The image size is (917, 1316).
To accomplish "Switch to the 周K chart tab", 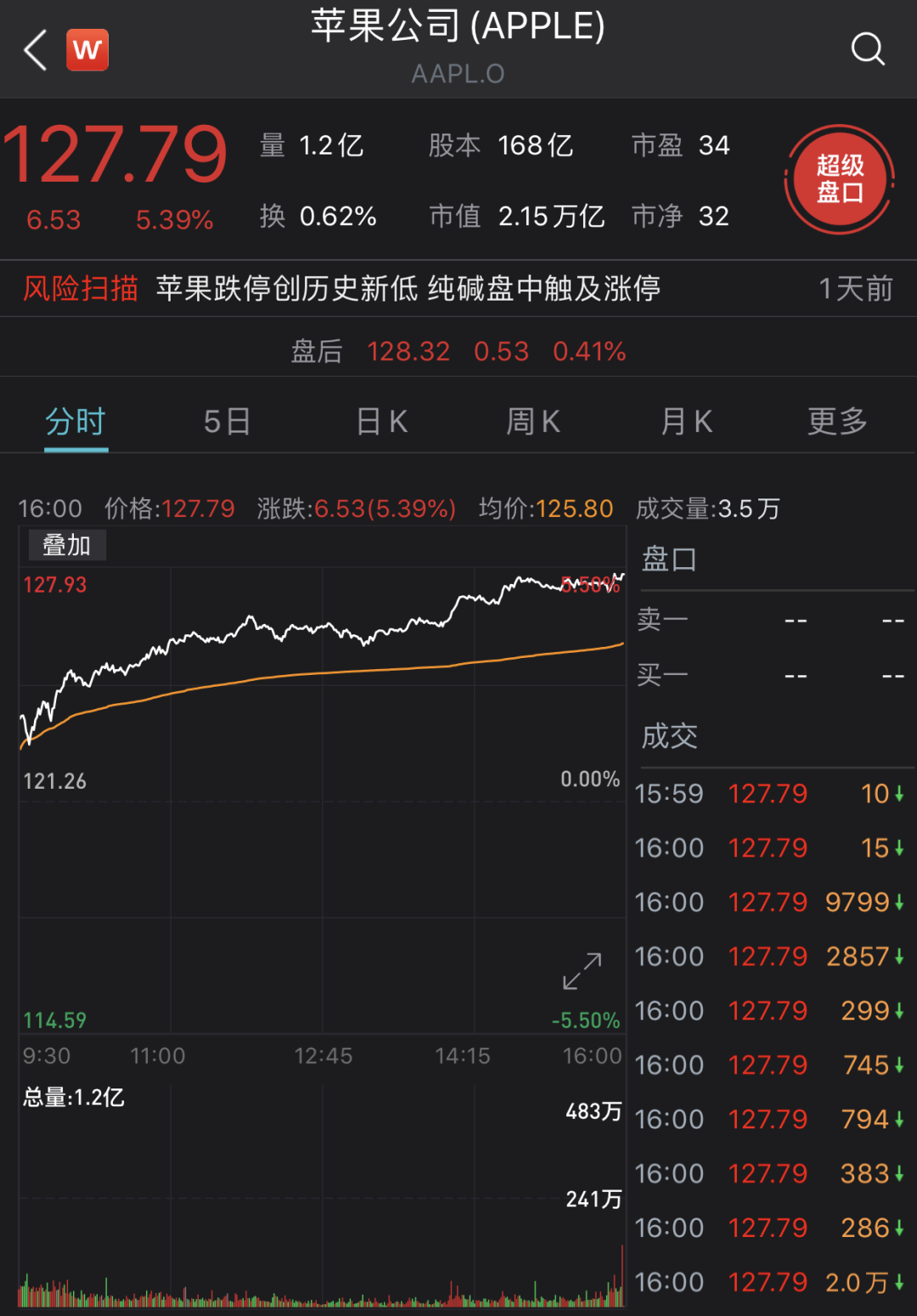I will (x=533, y=421).
